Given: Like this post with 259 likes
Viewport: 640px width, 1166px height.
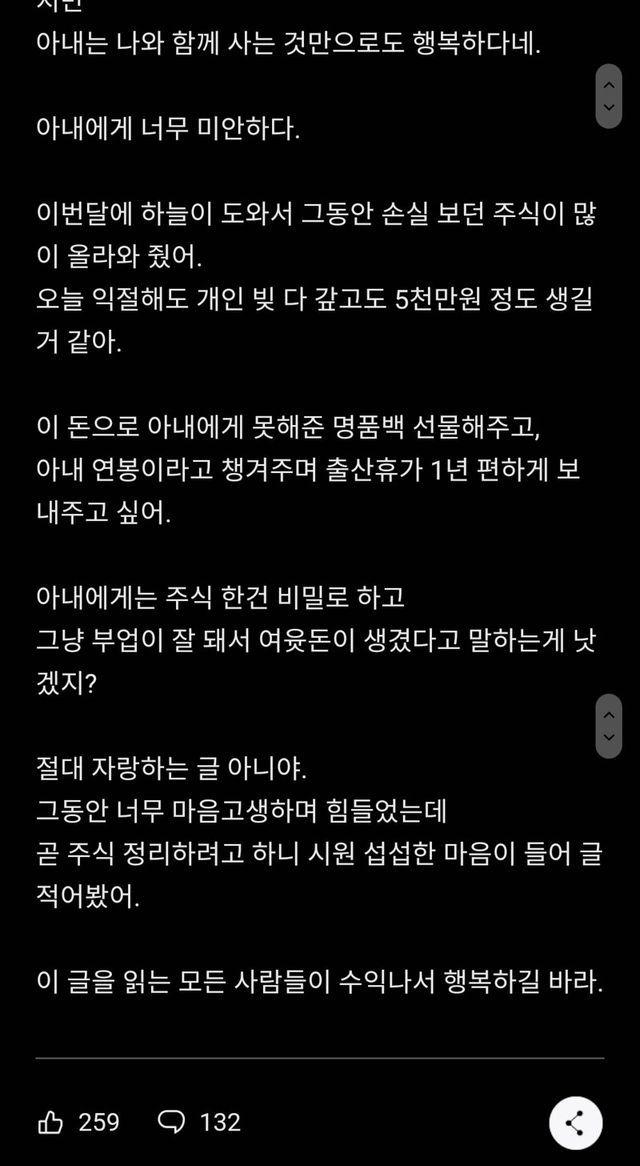Looking at the screenshot, I should coord(51,1122).
